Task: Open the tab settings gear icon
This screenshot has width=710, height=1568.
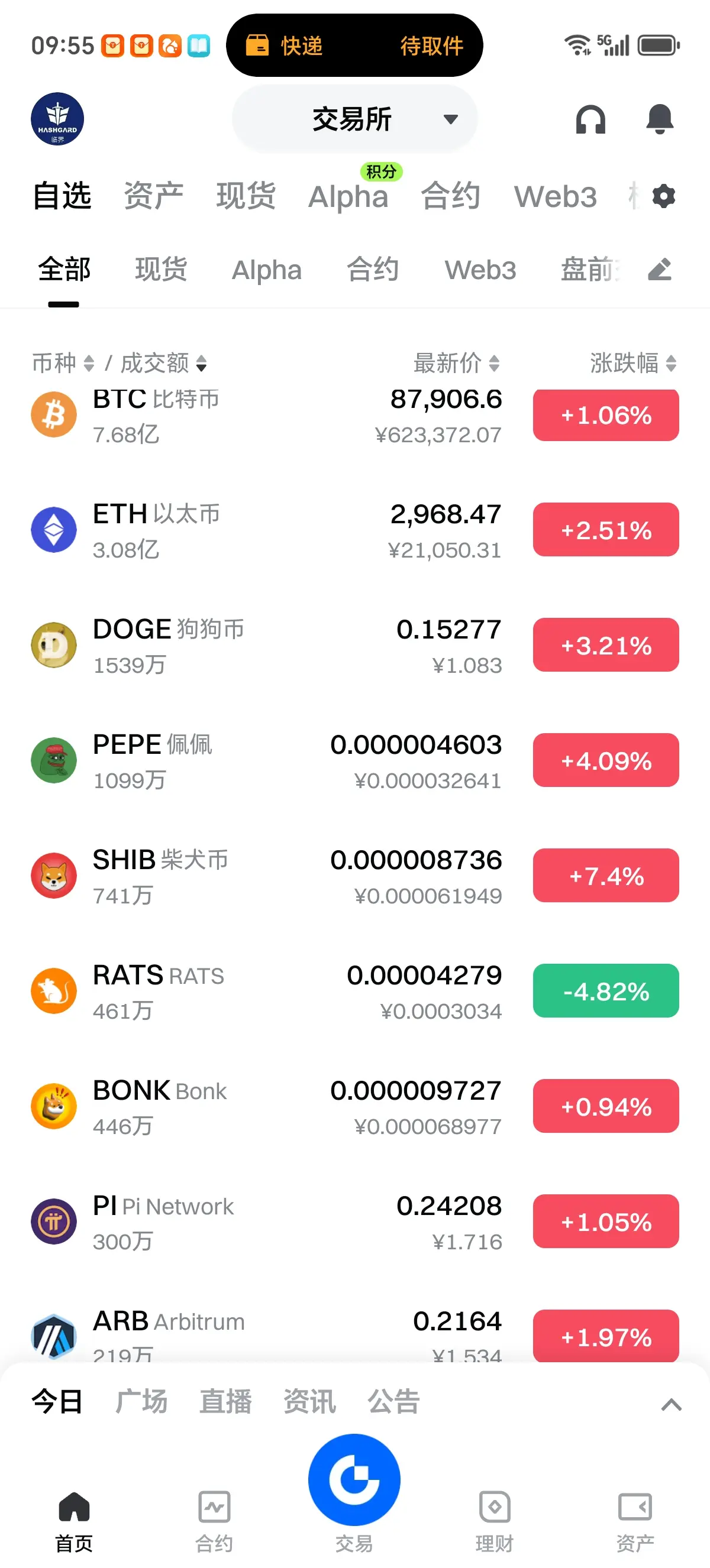Action: 663,196
